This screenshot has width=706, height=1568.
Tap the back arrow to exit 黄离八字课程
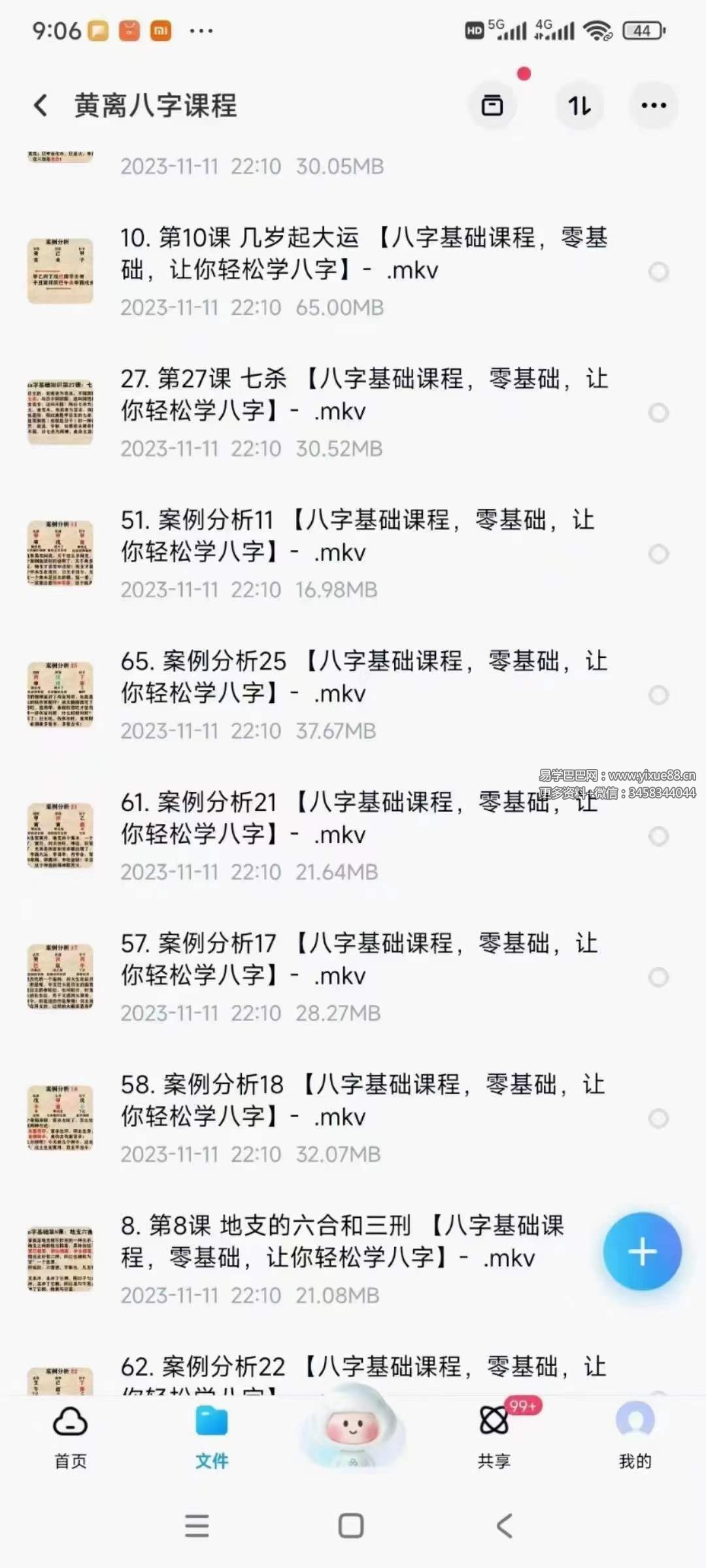coord(41,105)
